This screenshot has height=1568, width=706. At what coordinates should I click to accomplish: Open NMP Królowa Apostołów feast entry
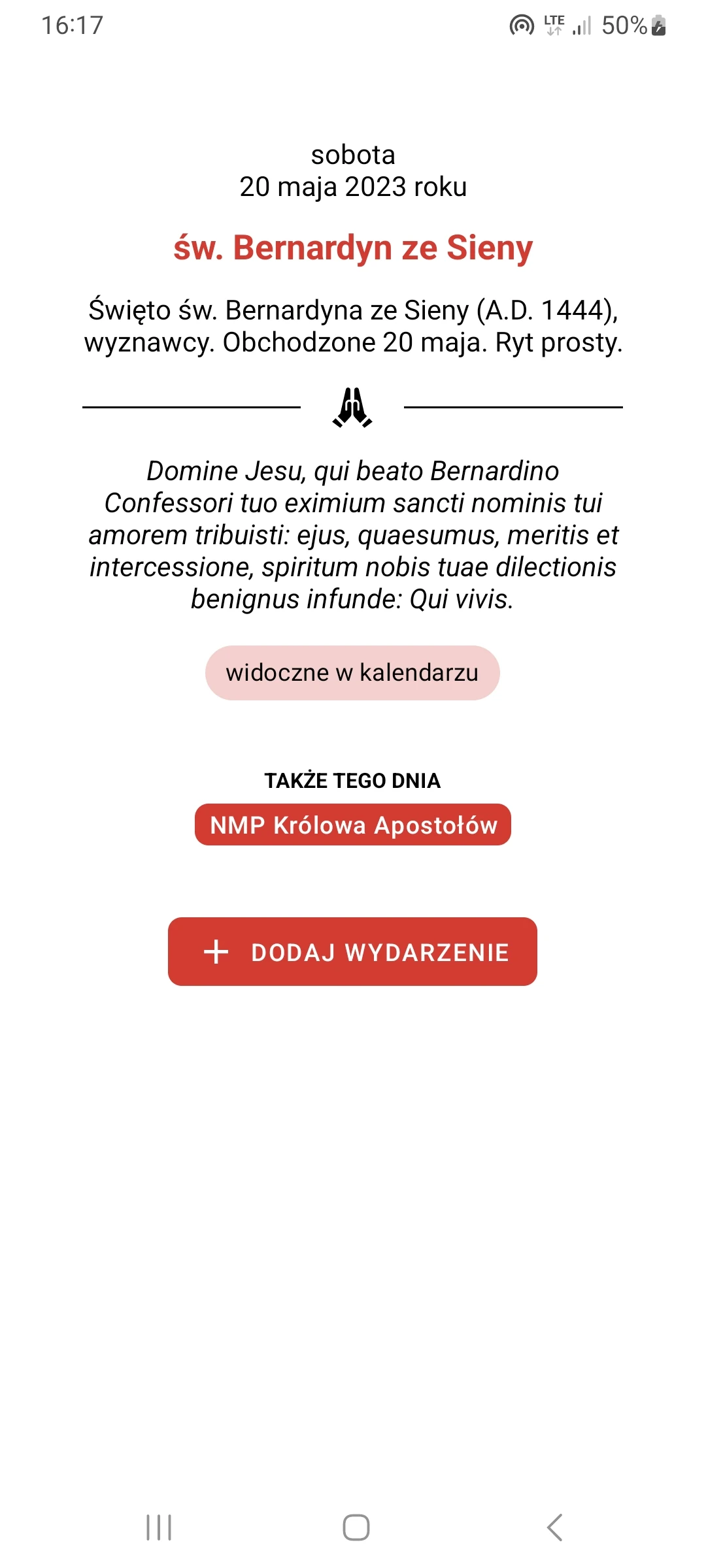[x=353, y=825]
